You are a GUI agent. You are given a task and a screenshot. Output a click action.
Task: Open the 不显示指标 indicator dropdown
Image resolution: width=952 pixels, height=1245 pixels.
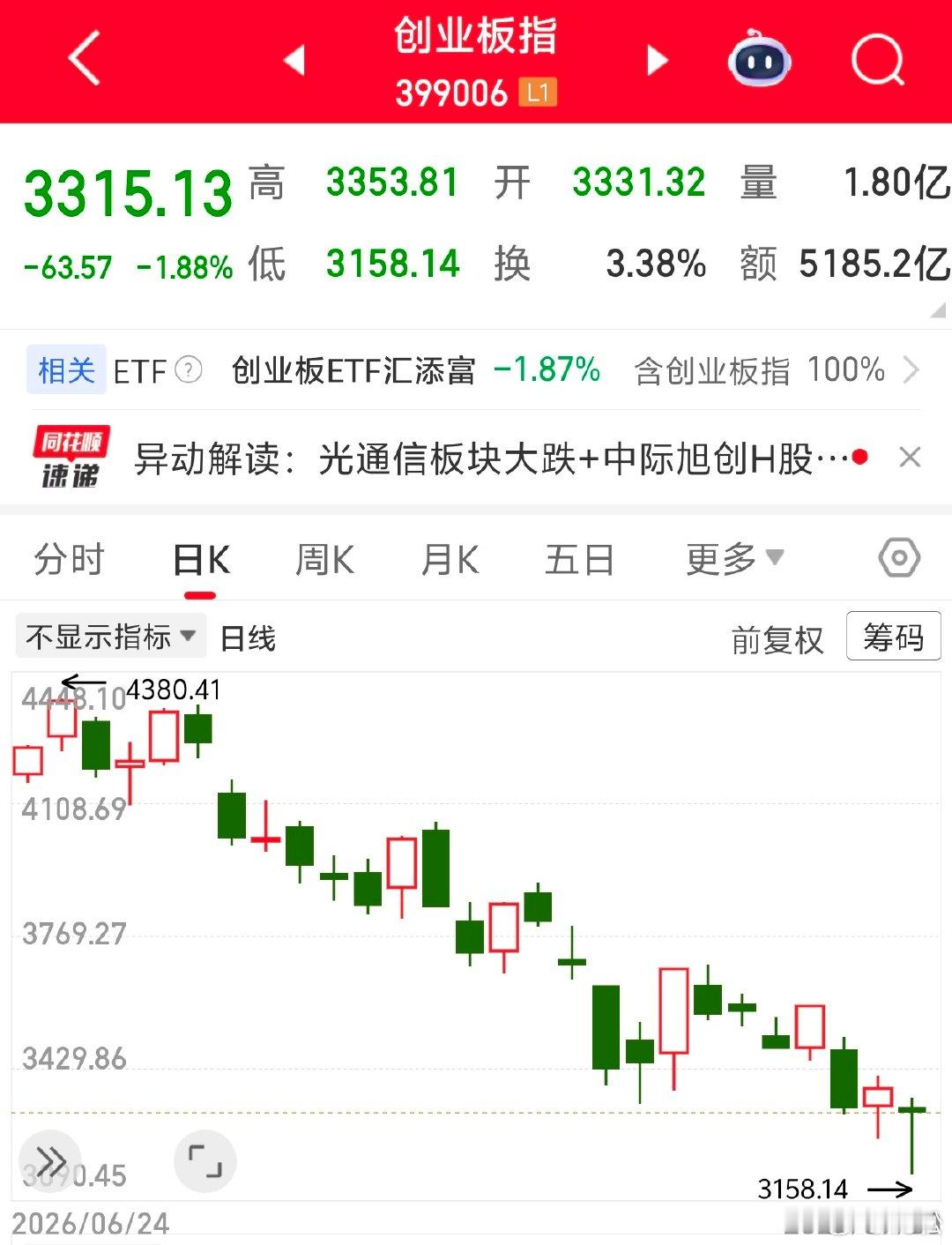click(x=111, y=636)
